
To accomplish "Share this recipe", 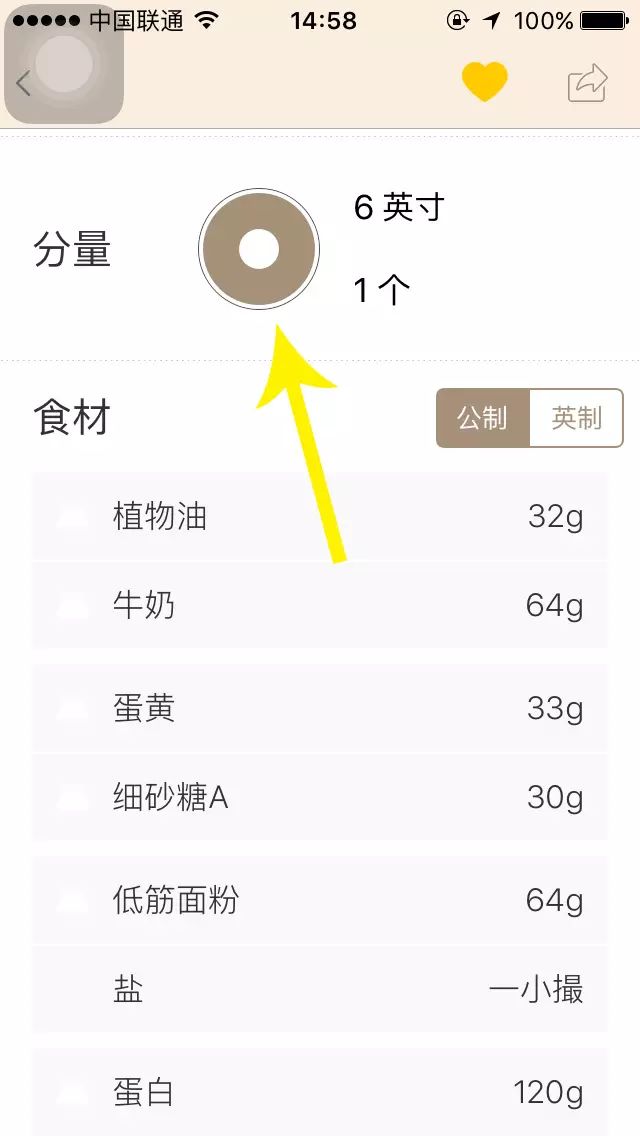I will (x=587, y=82).
